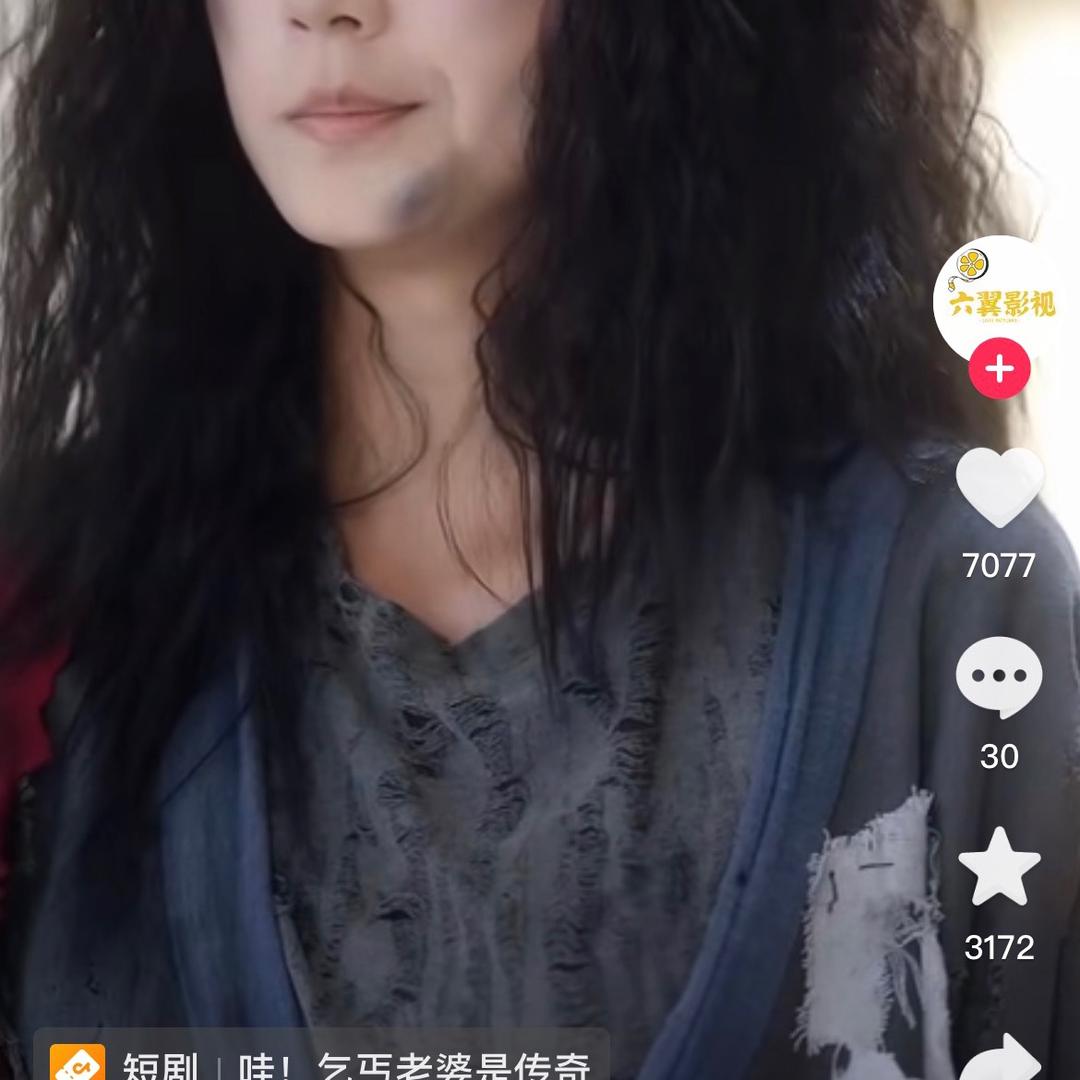Open the 短剧 series banner

(x=320, y=1064)
